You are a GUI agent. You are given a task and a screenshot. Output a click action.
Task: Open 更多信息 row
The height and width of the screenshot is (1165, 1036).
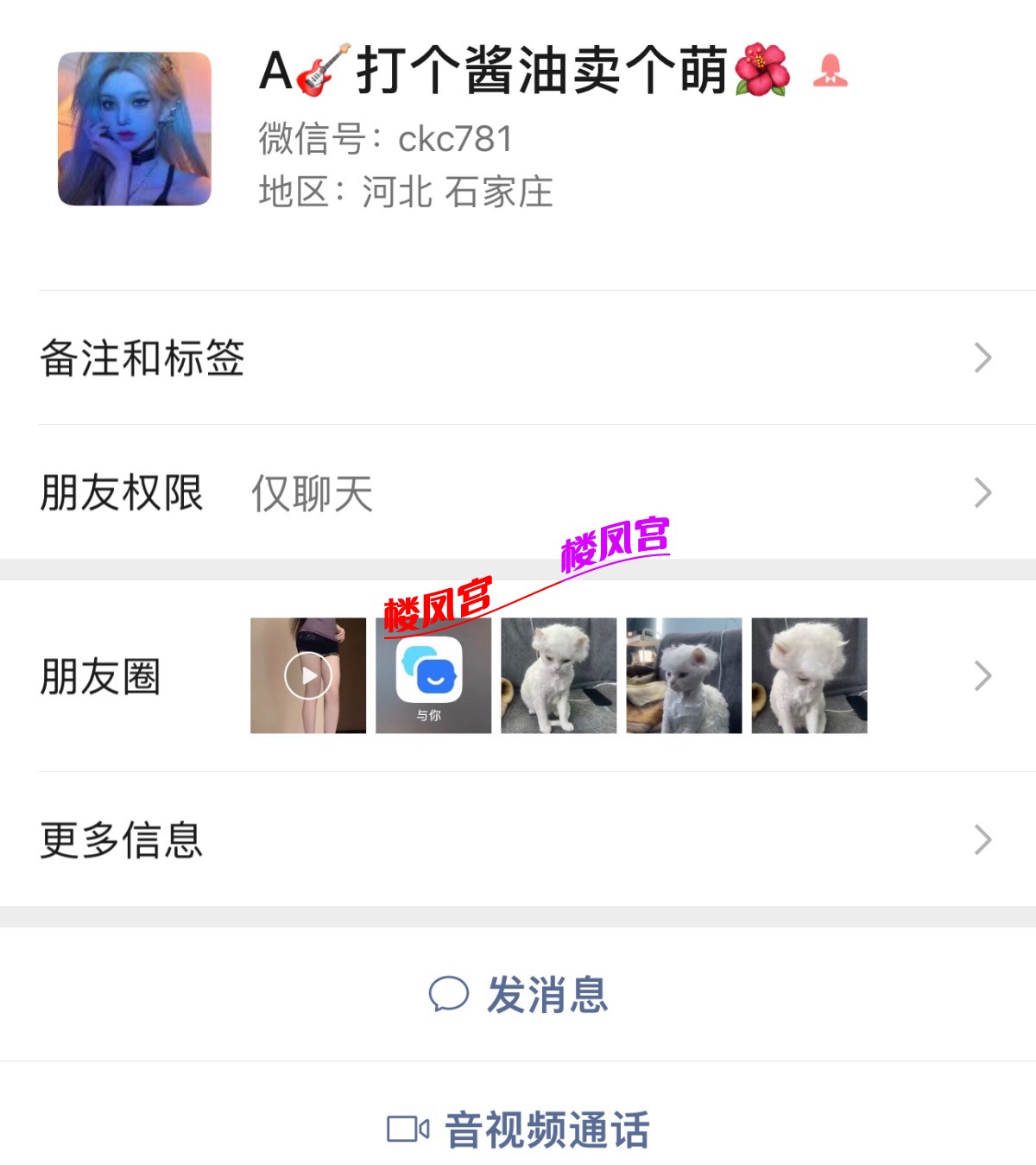518,839
